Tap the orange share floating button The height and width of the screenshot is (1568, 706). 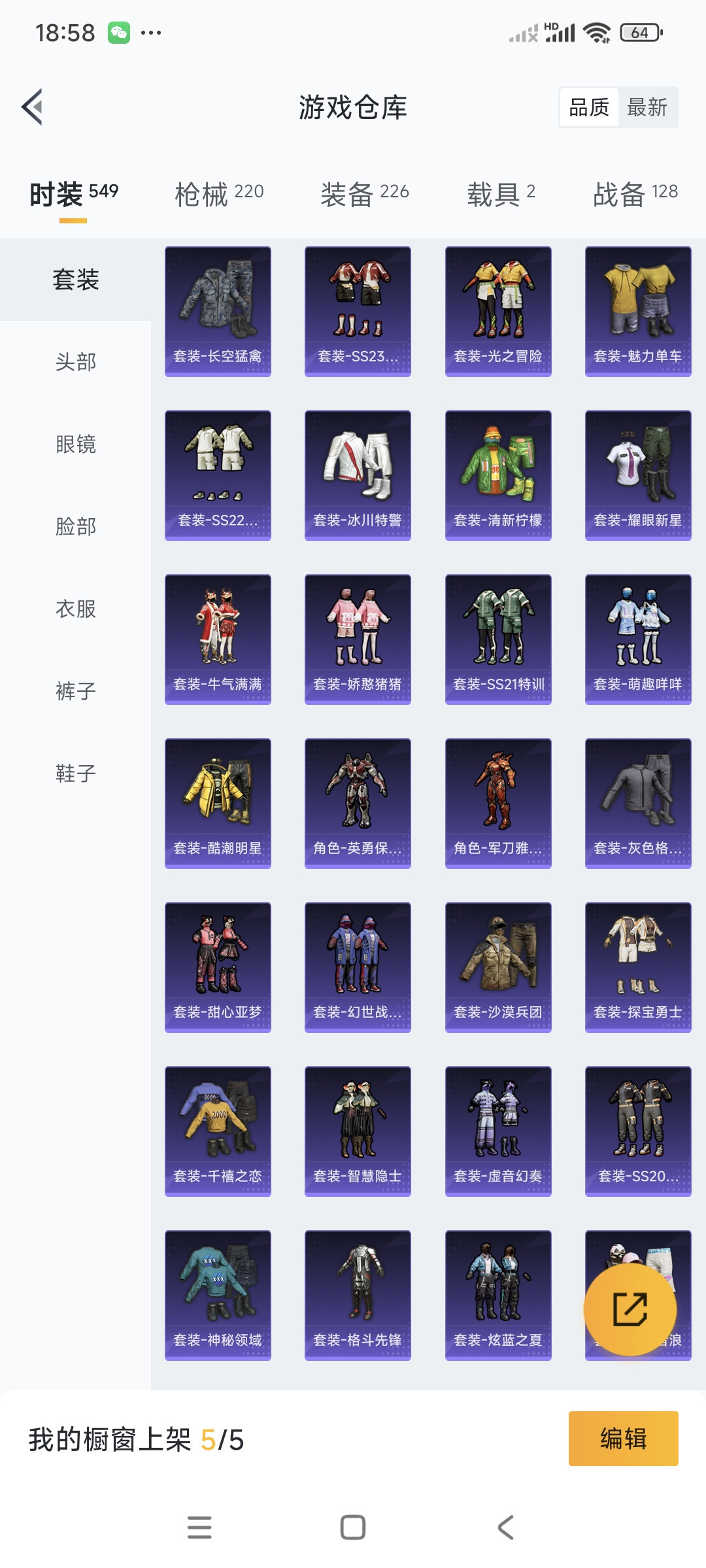630,1309
